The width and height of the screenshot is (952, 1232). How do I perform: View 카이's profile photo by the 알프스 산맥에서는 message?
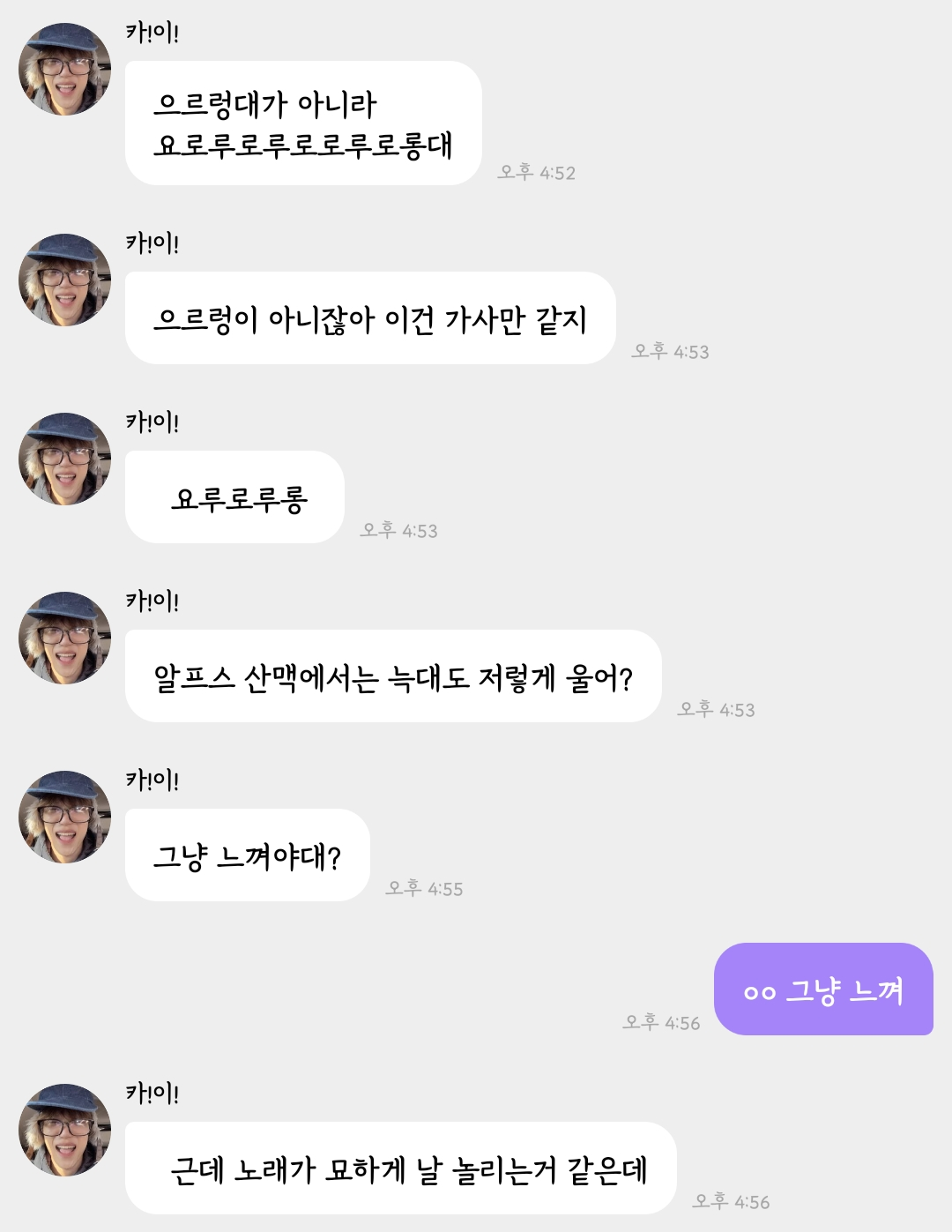[64, 638]
